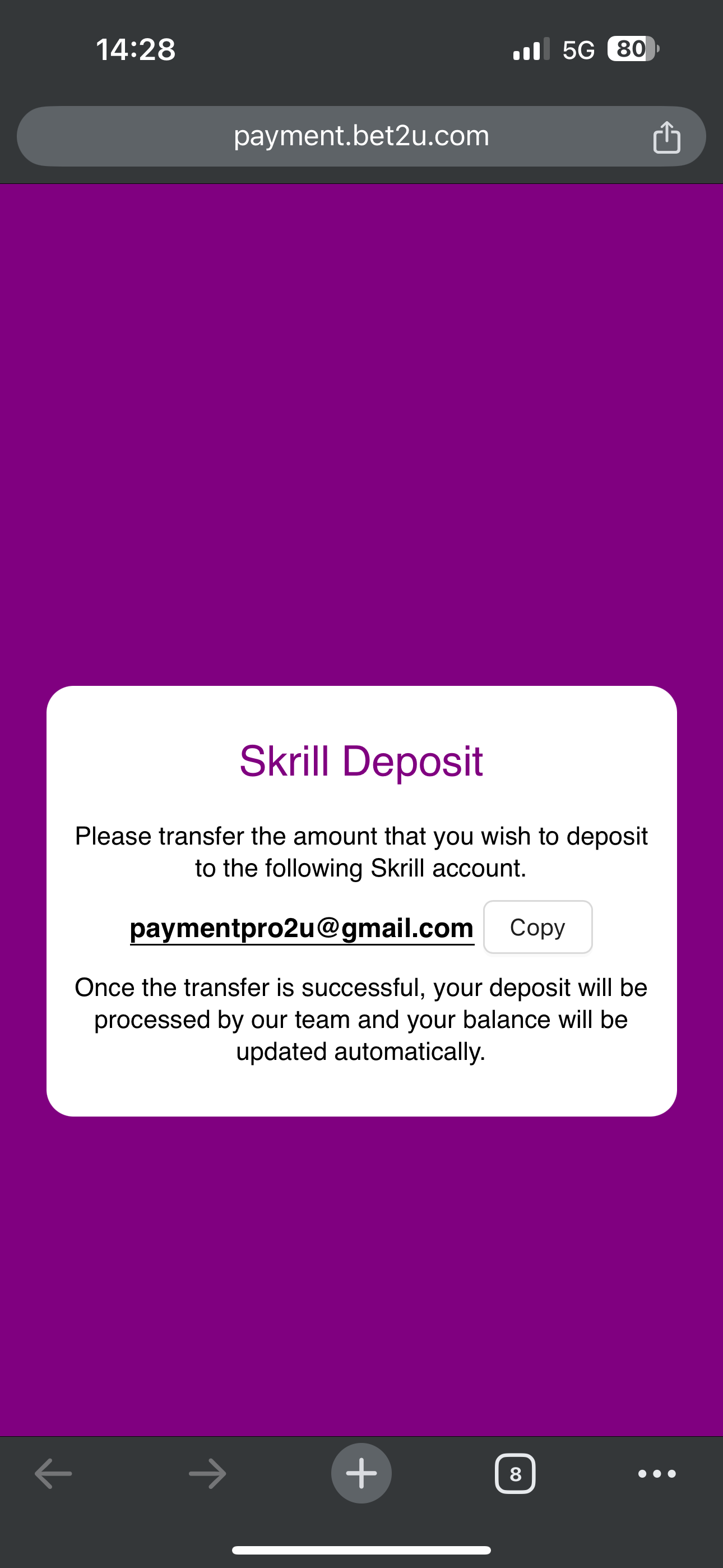Go forward to the next page
This screenshot has height=1568, width=723.
tap(207, 1474)
